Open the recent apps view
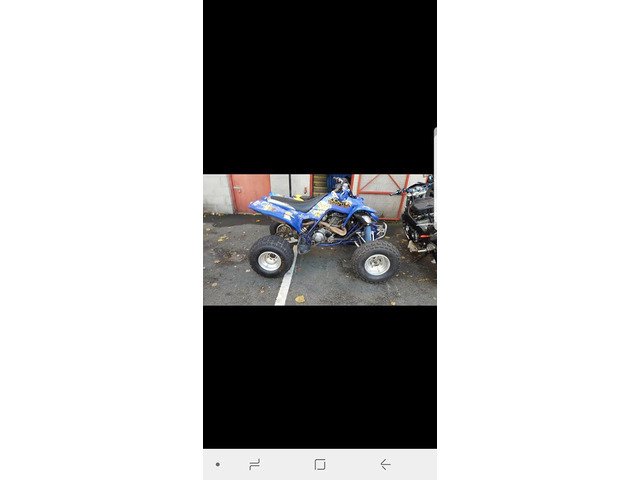This screenshot has height=480, width=640. pos(254,464)
